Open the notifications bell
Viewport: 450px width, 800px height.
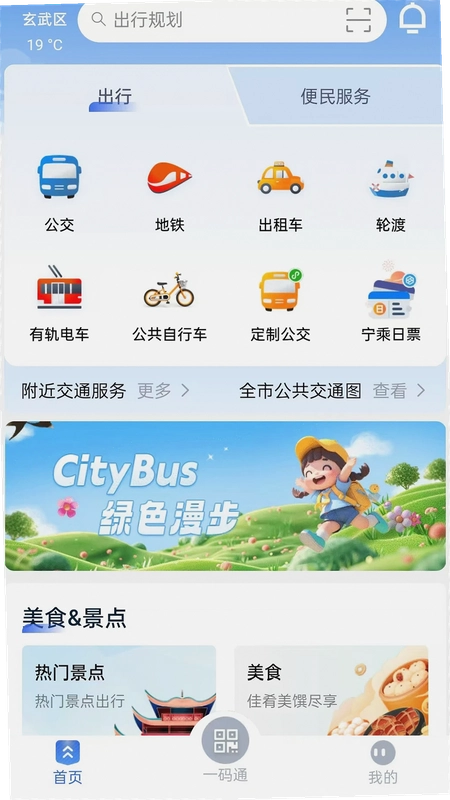pyautogui.click(x=412, y=18)
